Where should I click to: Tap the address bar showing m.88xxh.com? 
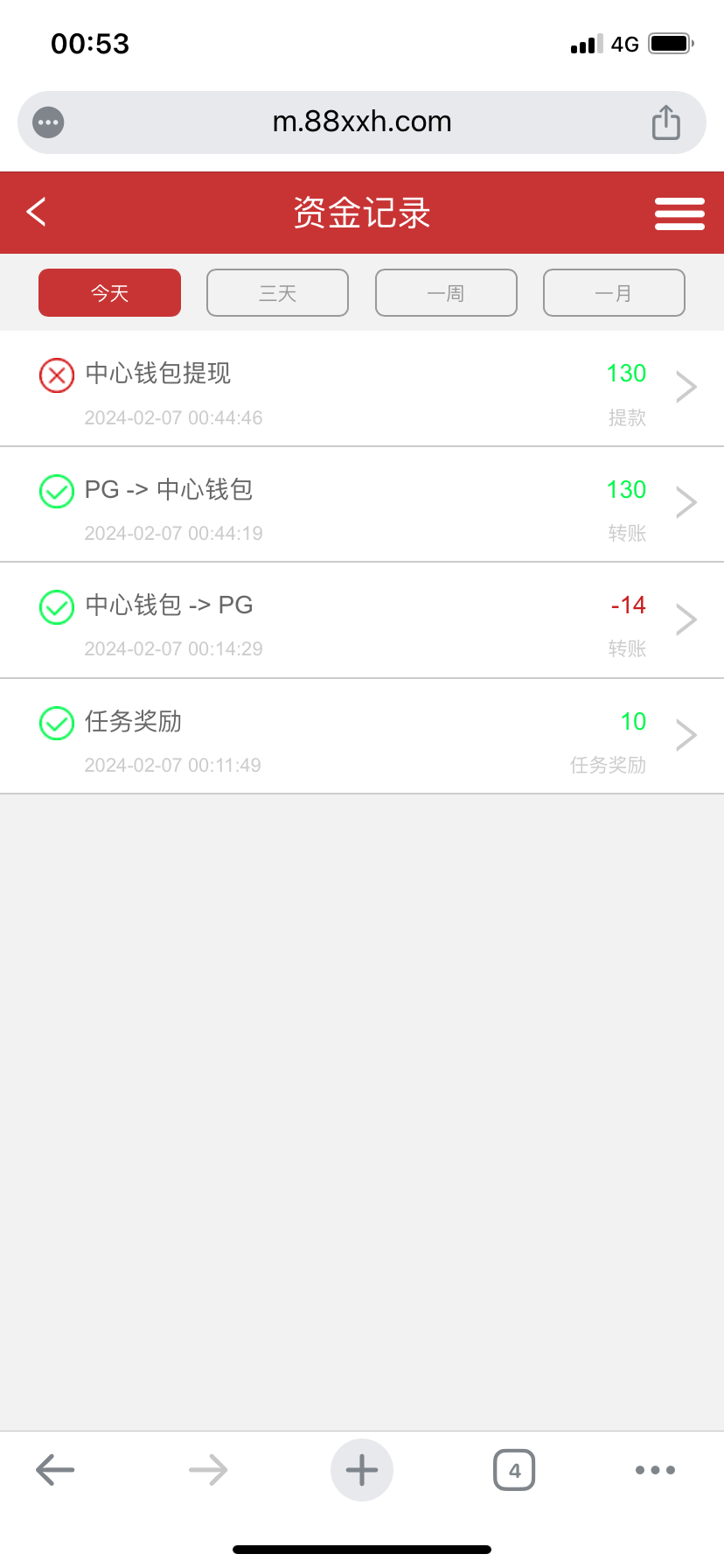(362, 122)
